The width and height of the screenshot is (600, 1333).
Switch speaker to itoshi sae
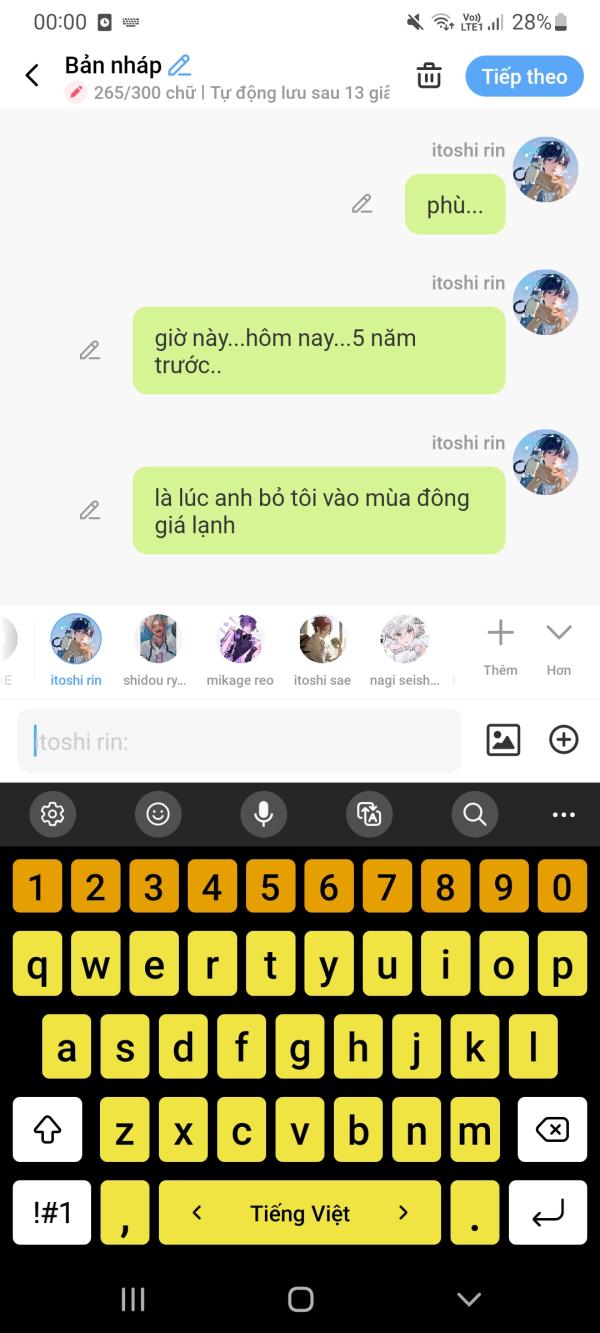point(322,650)
